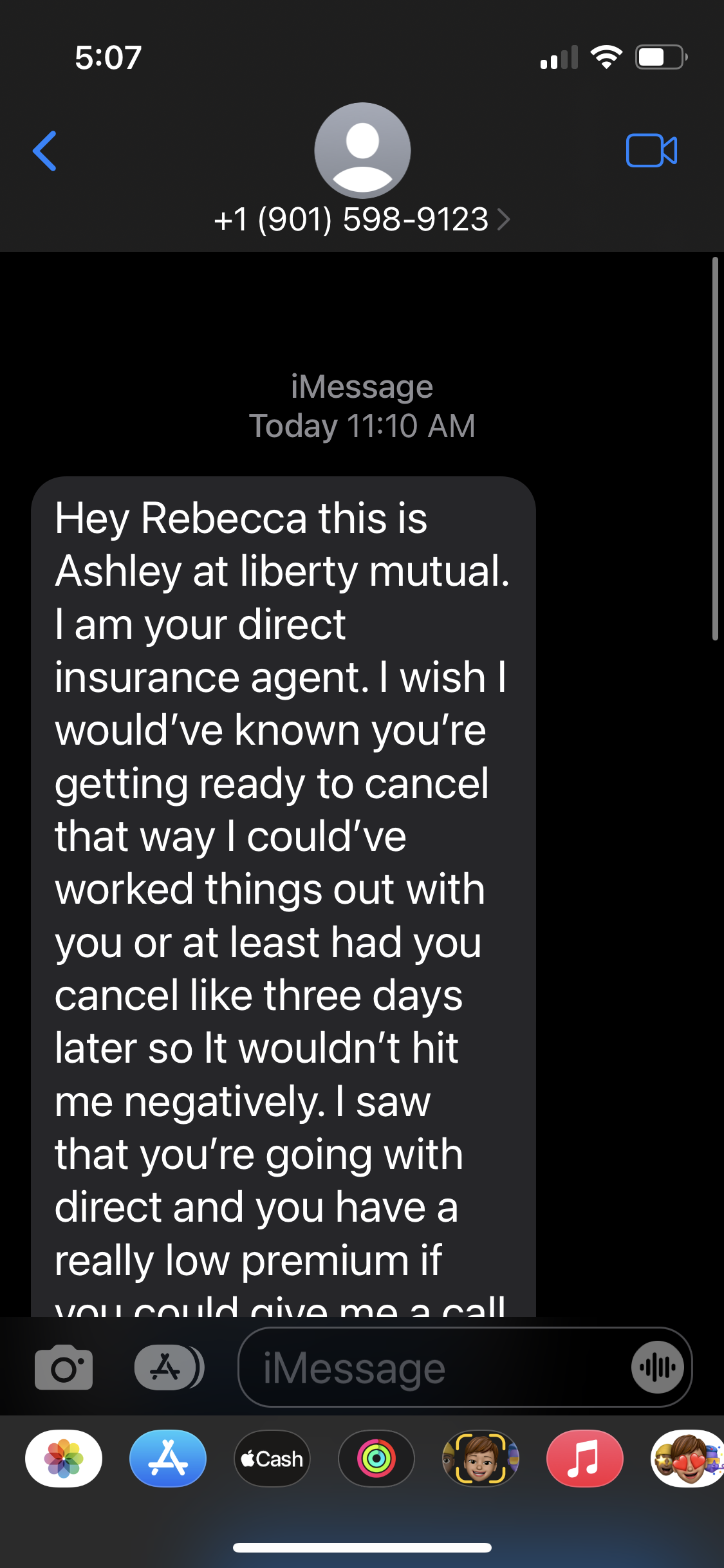Viewport: 724px width, 1568px height.
Task: Go back to conversation list
Action: coord(44,152)
